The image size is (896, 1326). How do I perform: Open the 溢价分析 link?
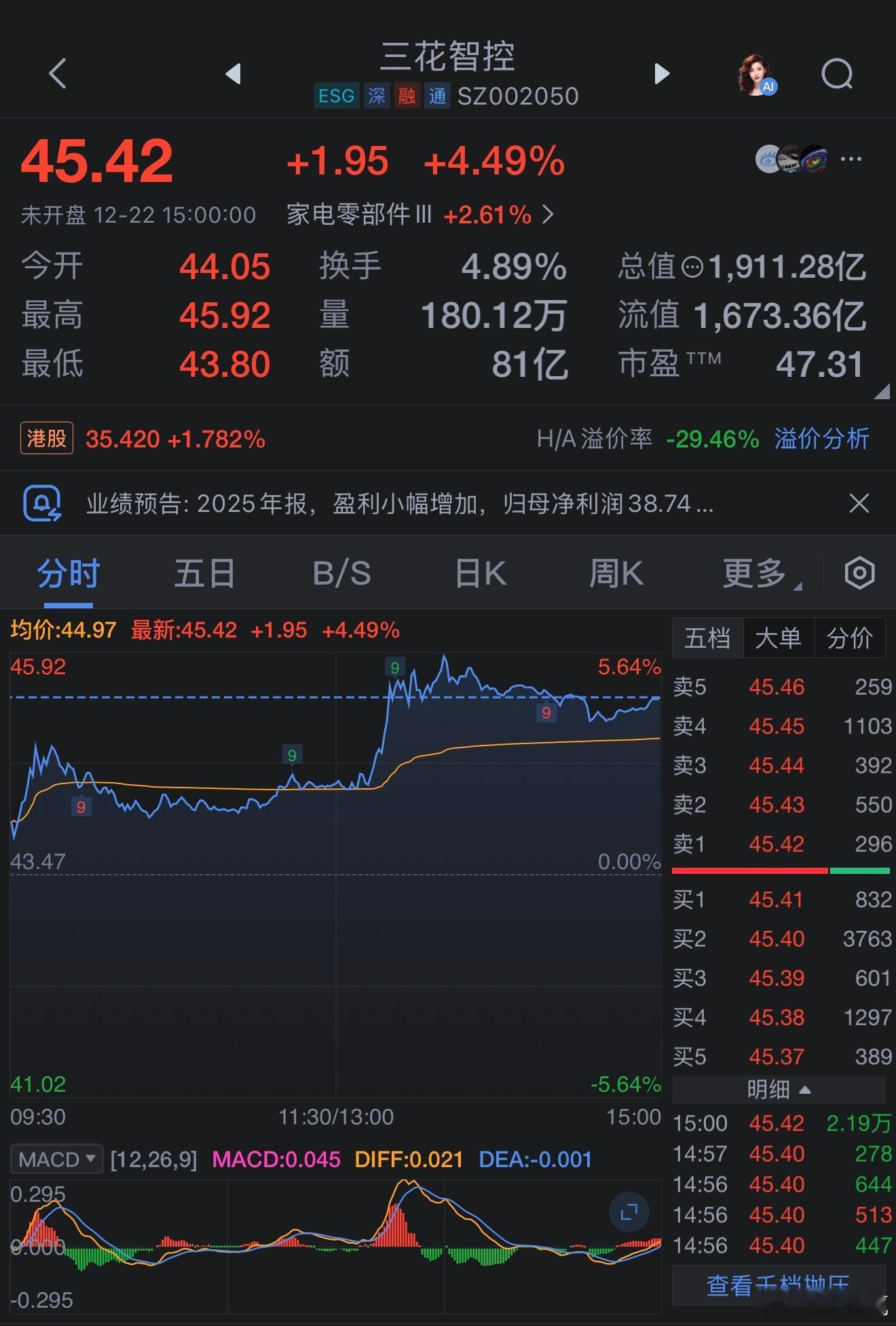coord(821,440)
